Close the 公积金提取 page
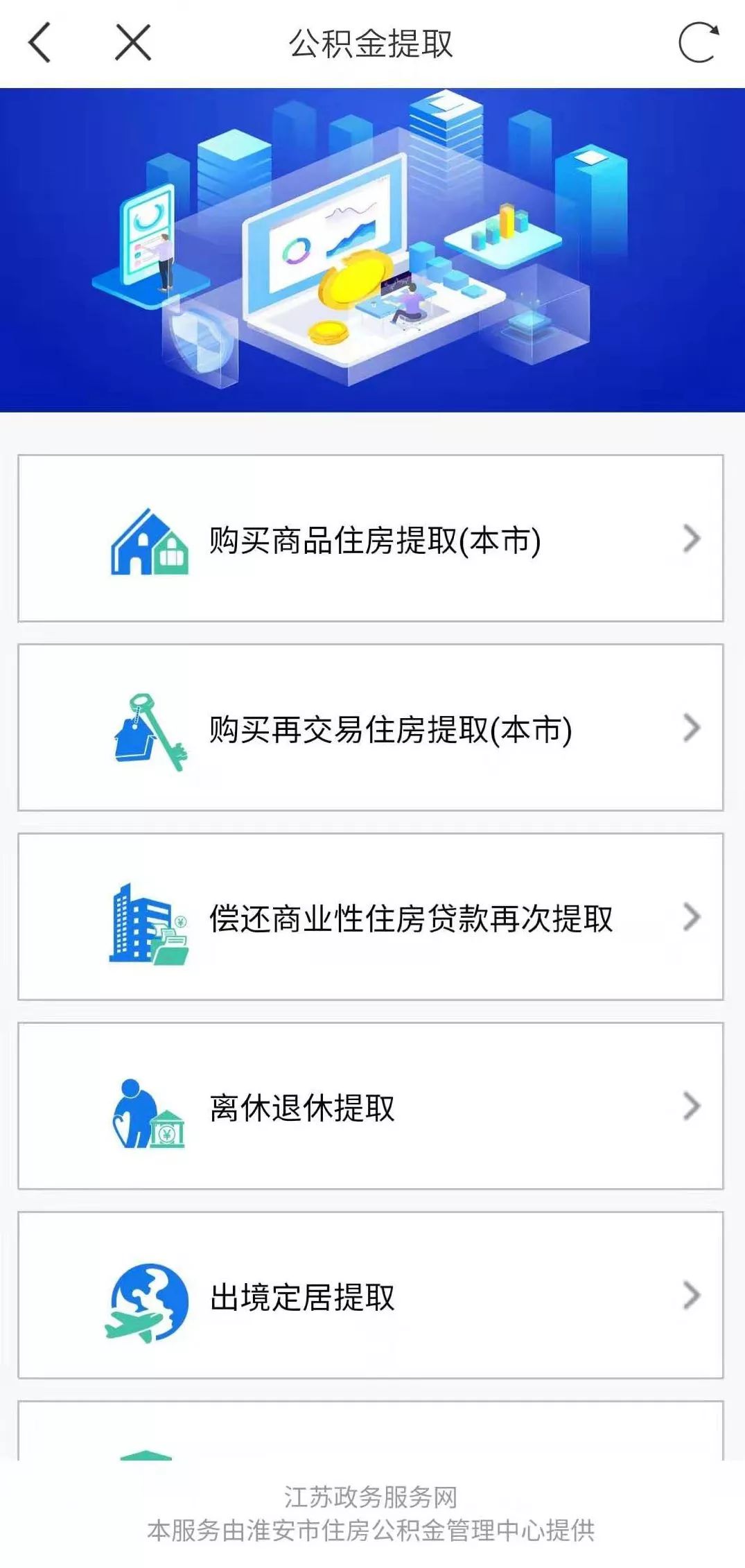745x1568 pixels. (132, 43)
